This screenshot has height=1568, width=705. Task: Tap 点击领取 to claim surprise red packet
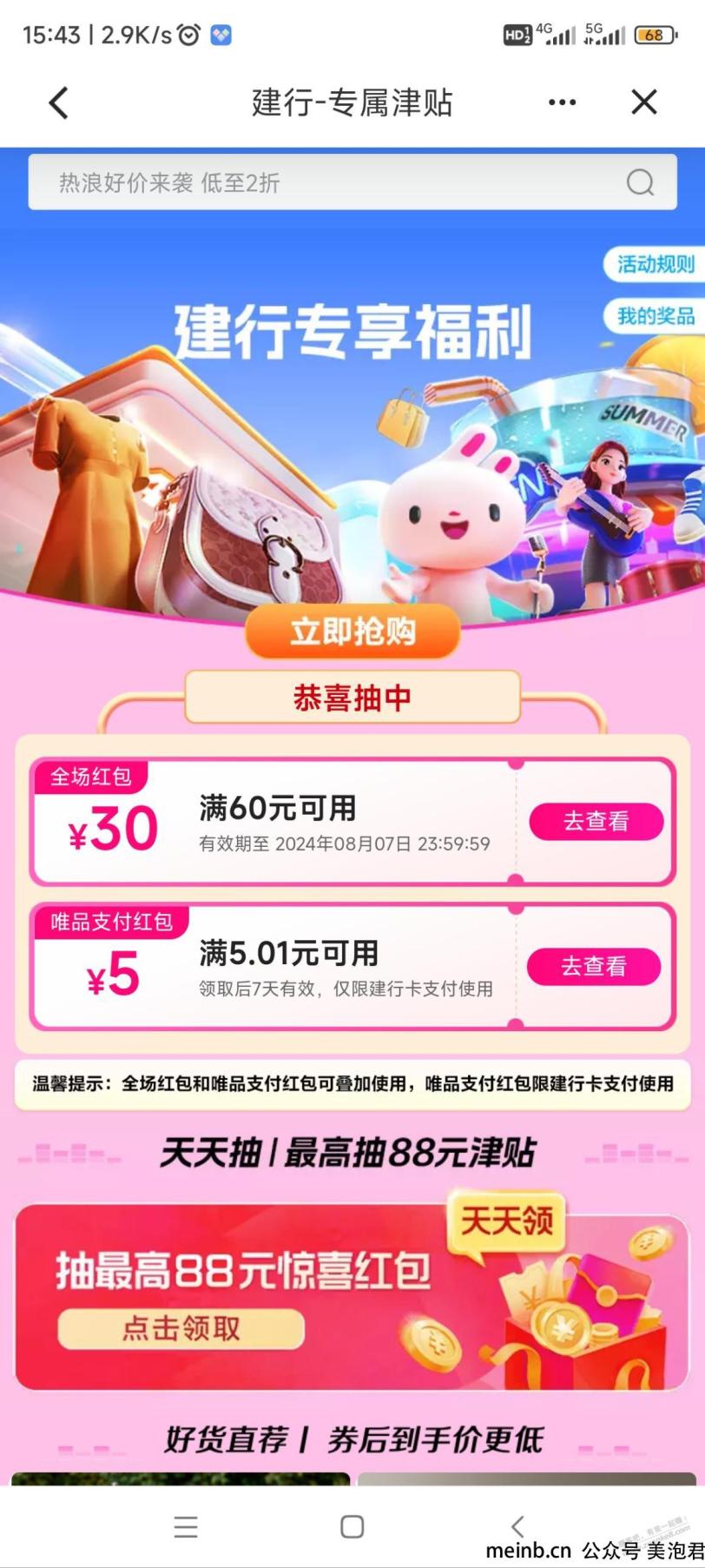[x=181, y=1328]
